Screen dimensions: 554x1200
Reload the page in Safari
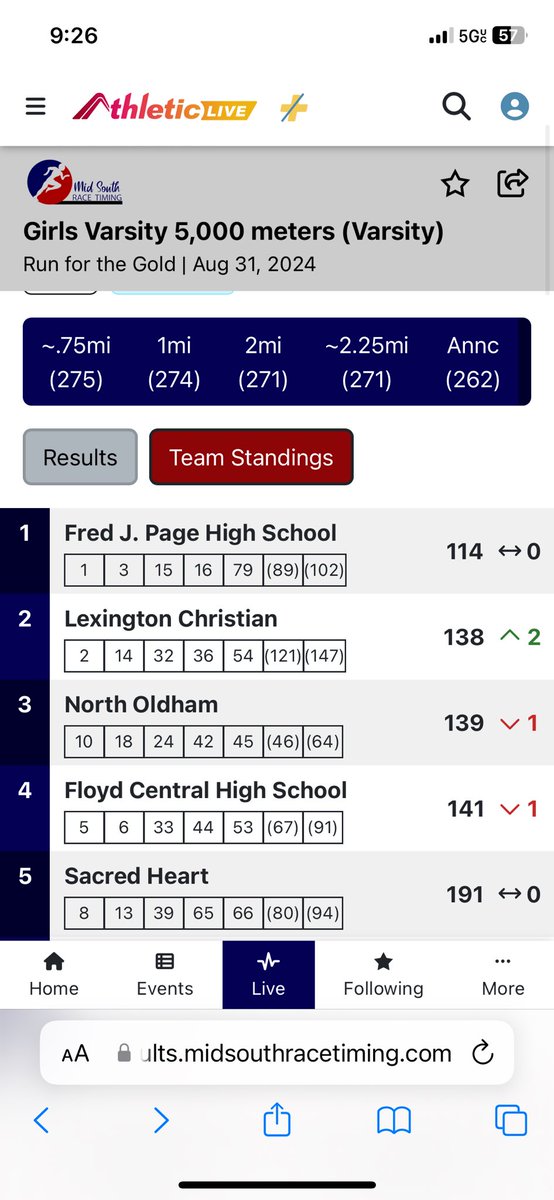point(482,1053)
